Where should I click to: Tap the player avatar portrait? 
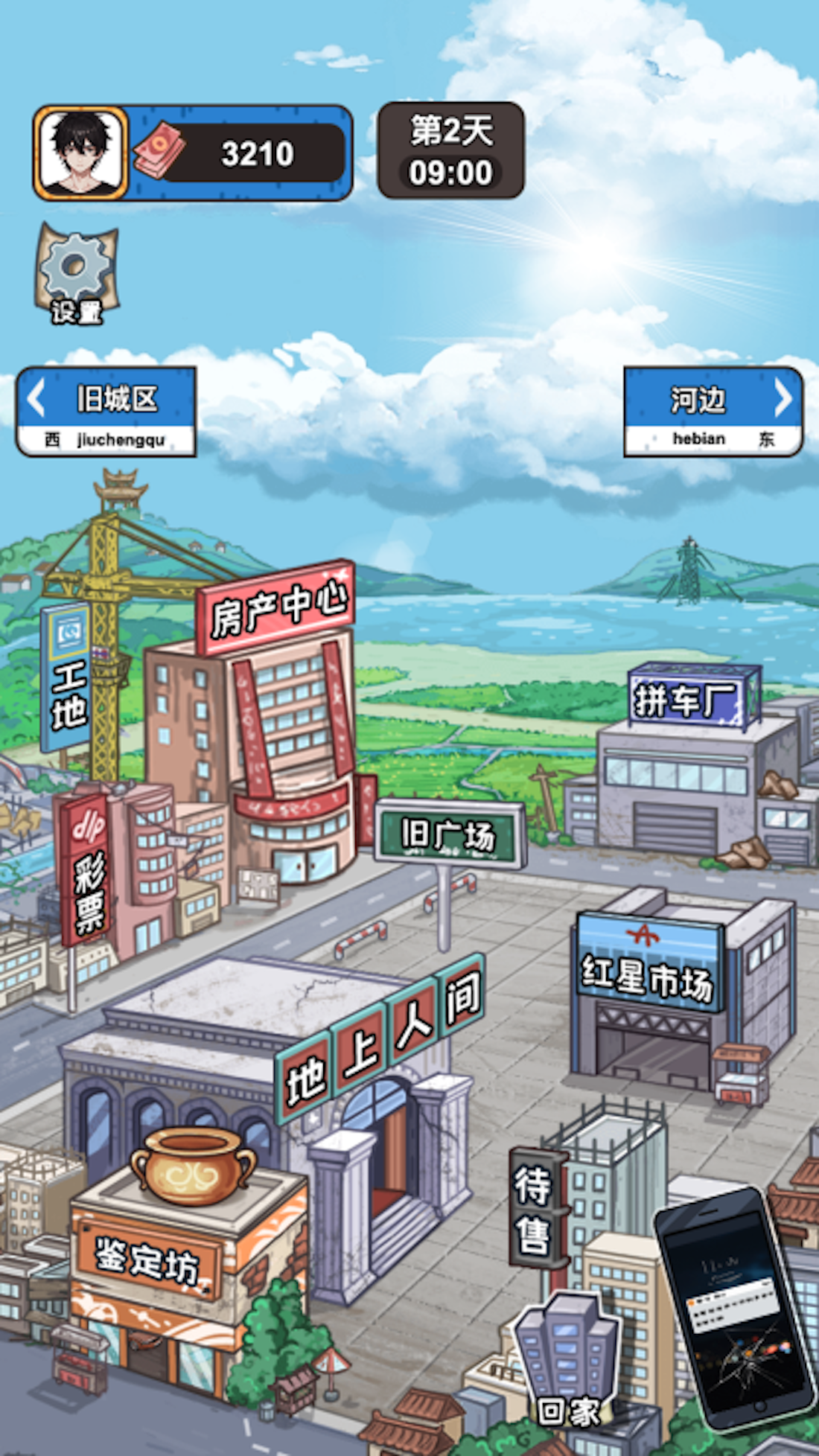[81, 153]
